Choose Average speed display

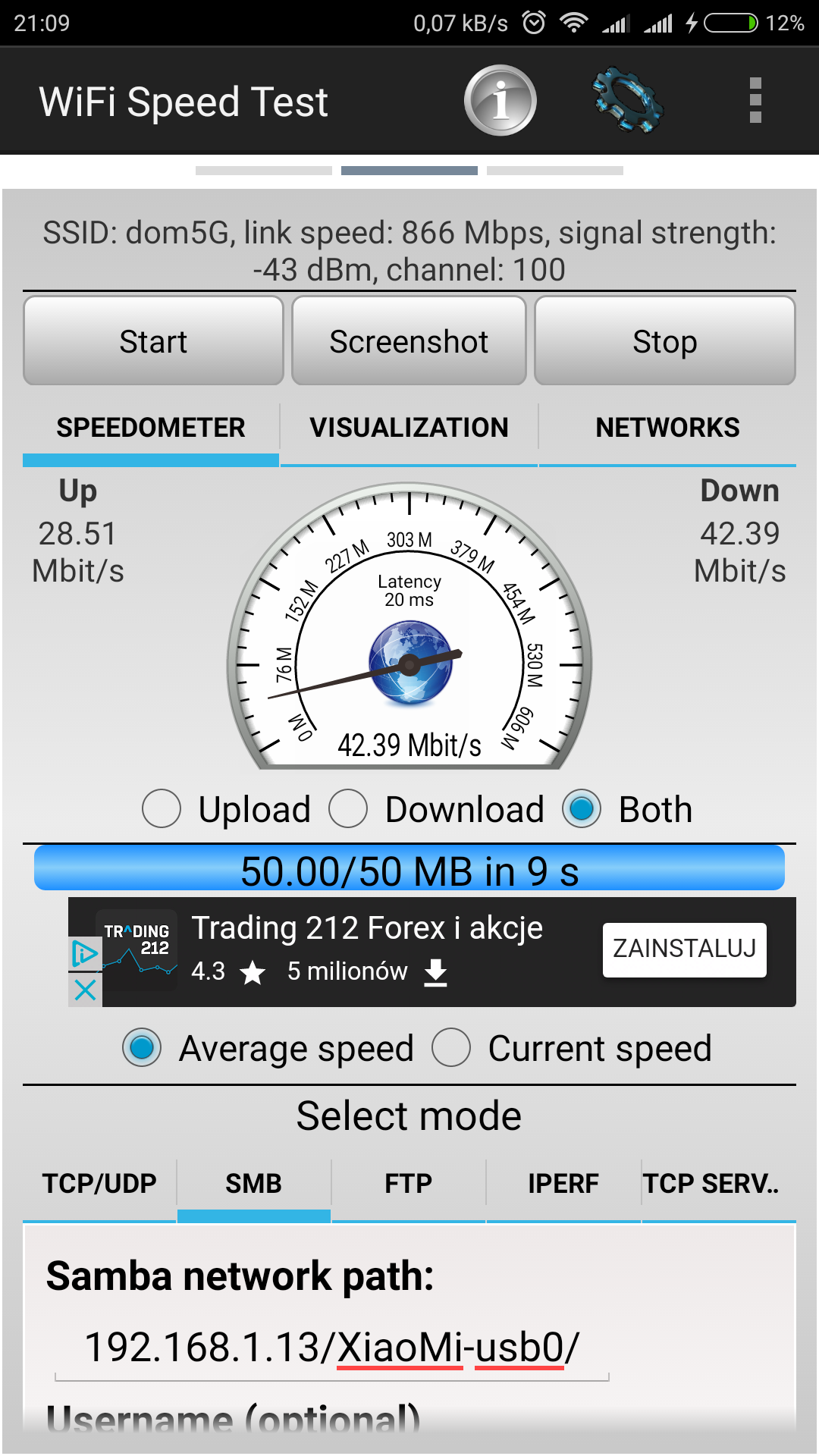pyautogui.click(x=143, y=1049)
